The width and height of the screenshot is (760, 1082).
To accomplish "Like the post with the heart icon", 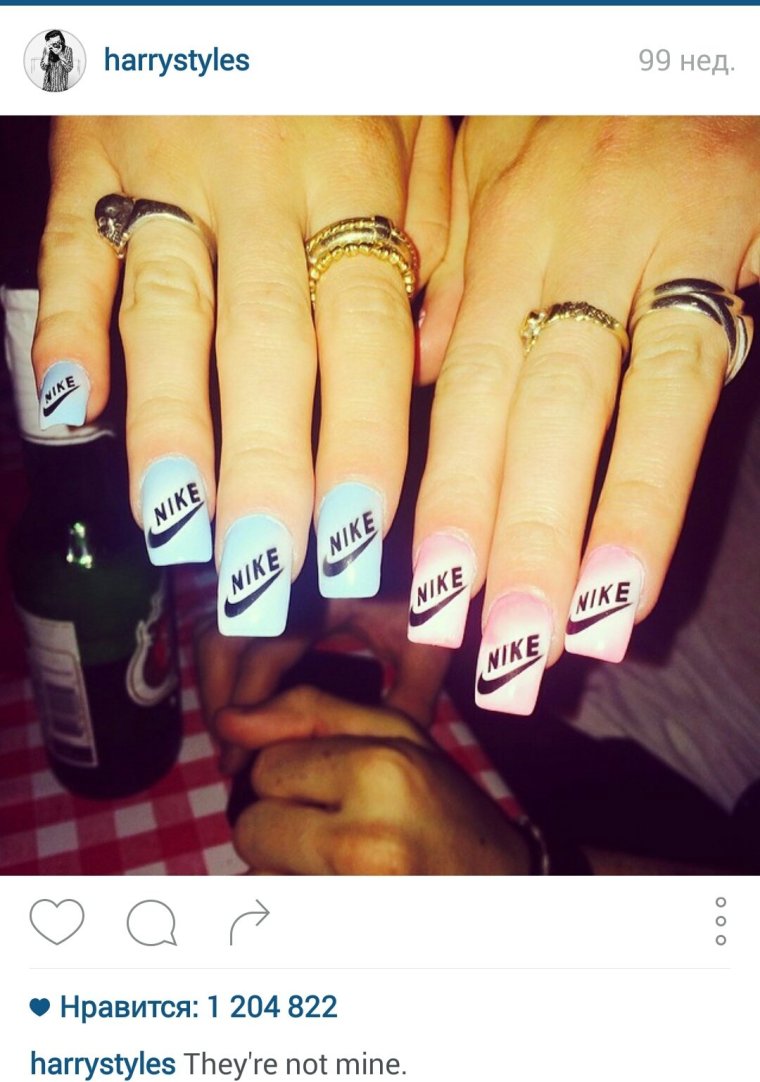I will pos(57,921).
